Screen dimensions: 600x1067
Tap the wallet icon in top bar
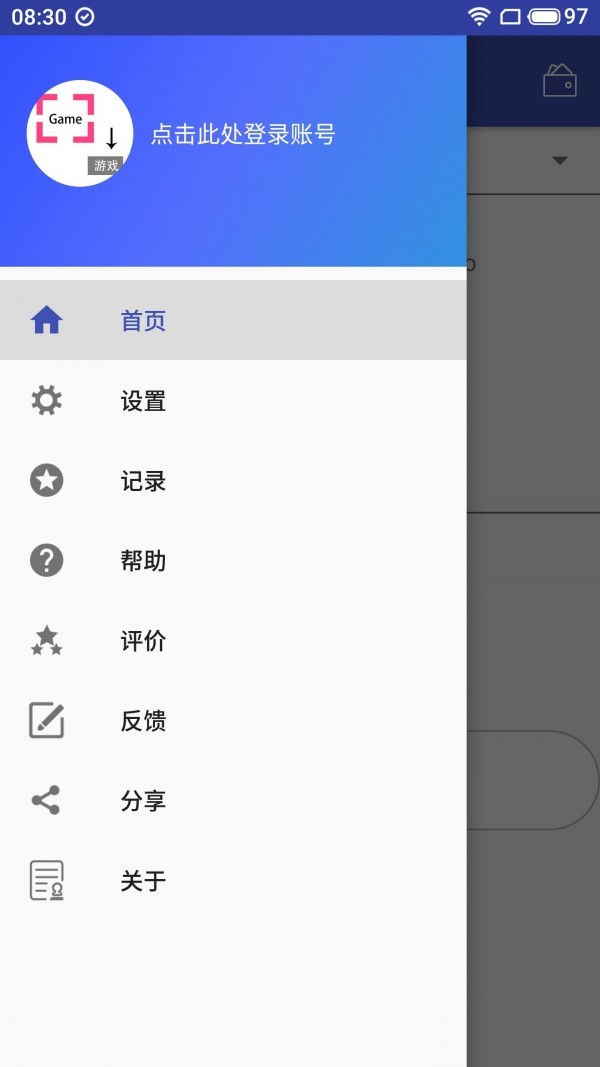click(560, 81)
